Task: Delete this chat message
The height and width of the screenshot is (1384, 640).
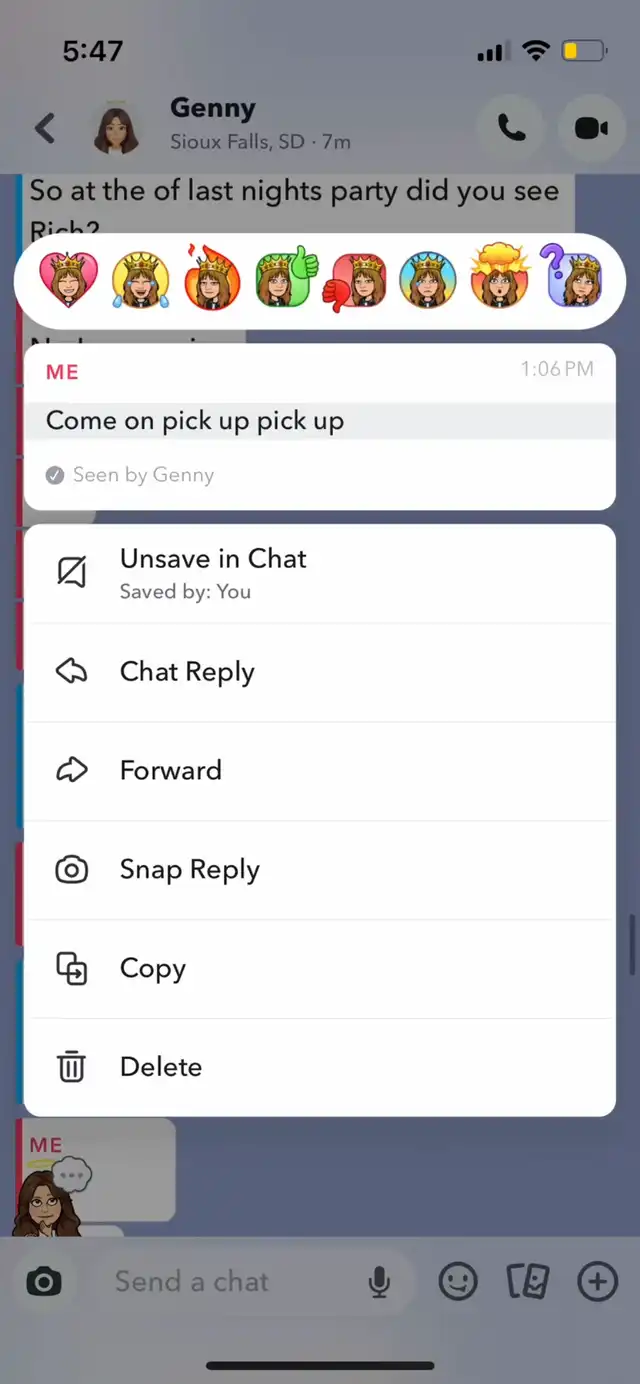Action: point(320,1067)
